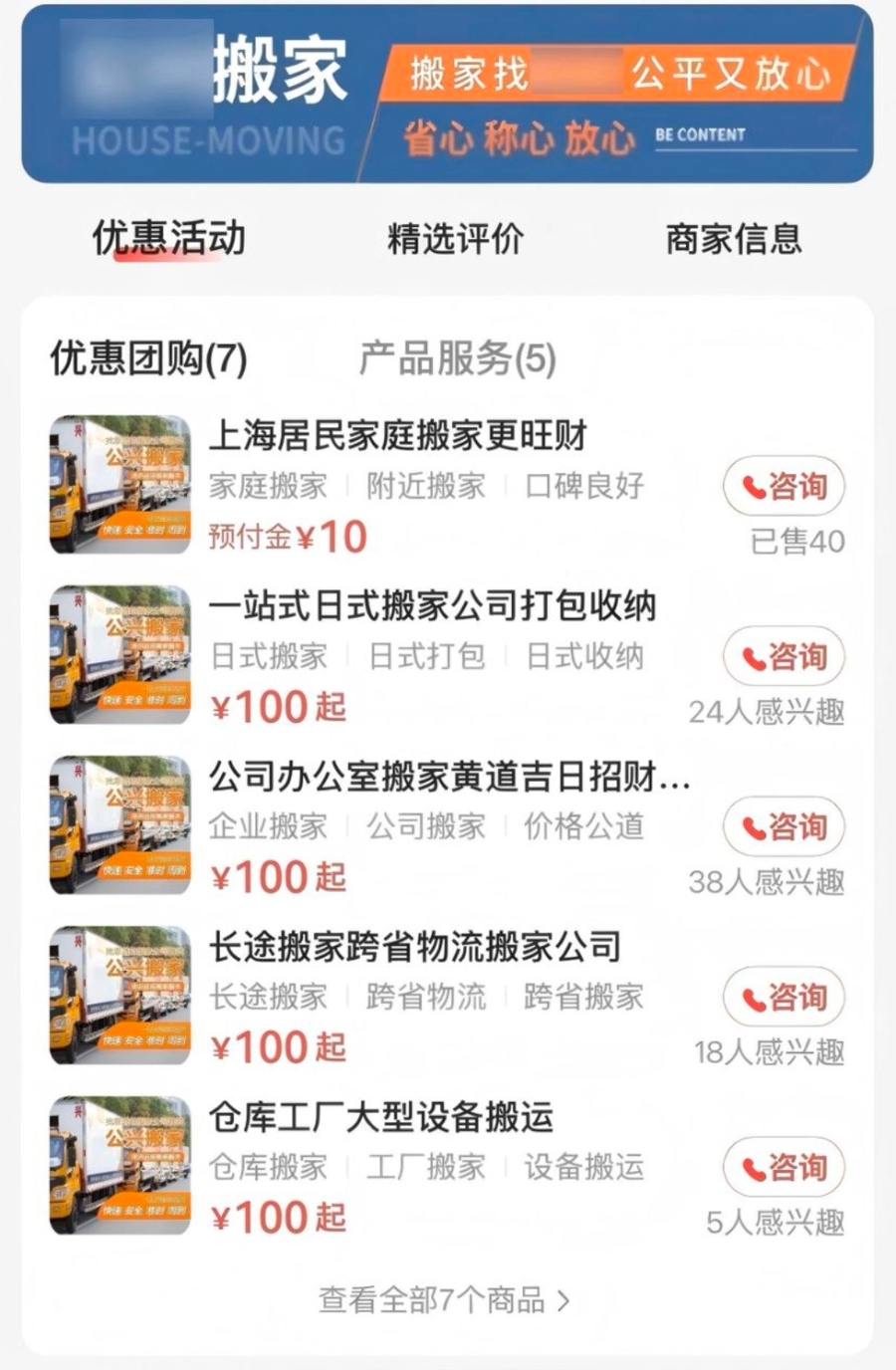Tap 咨询 for 上海居民家庭搬家更旺财
The width and height of the screenshot is (896, 1370).
(784, 487)
